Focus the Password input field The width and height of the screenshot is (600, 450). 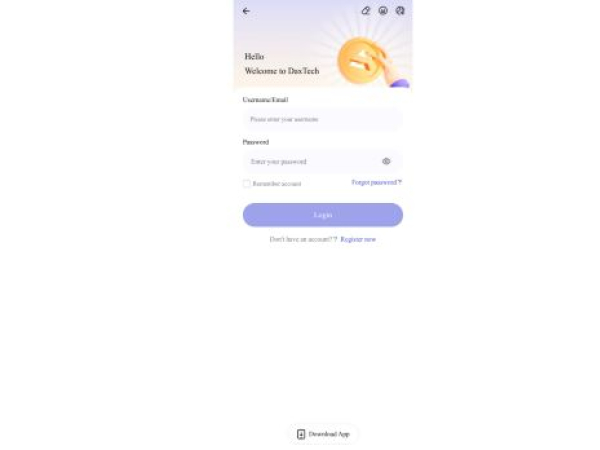click(310, 161)
